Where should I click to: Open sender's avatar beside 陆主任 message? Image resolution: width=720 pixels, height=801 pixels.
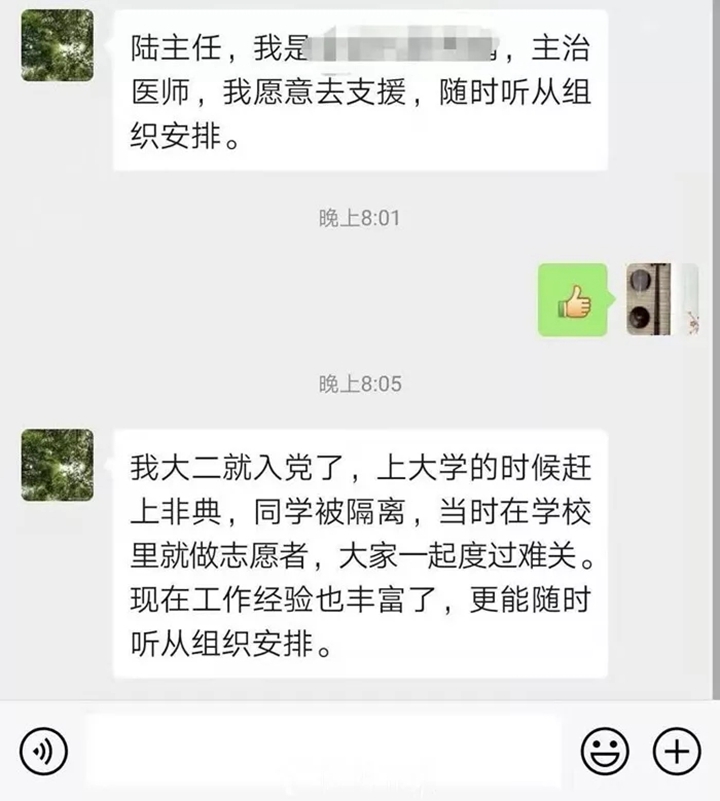click(57, 46)
